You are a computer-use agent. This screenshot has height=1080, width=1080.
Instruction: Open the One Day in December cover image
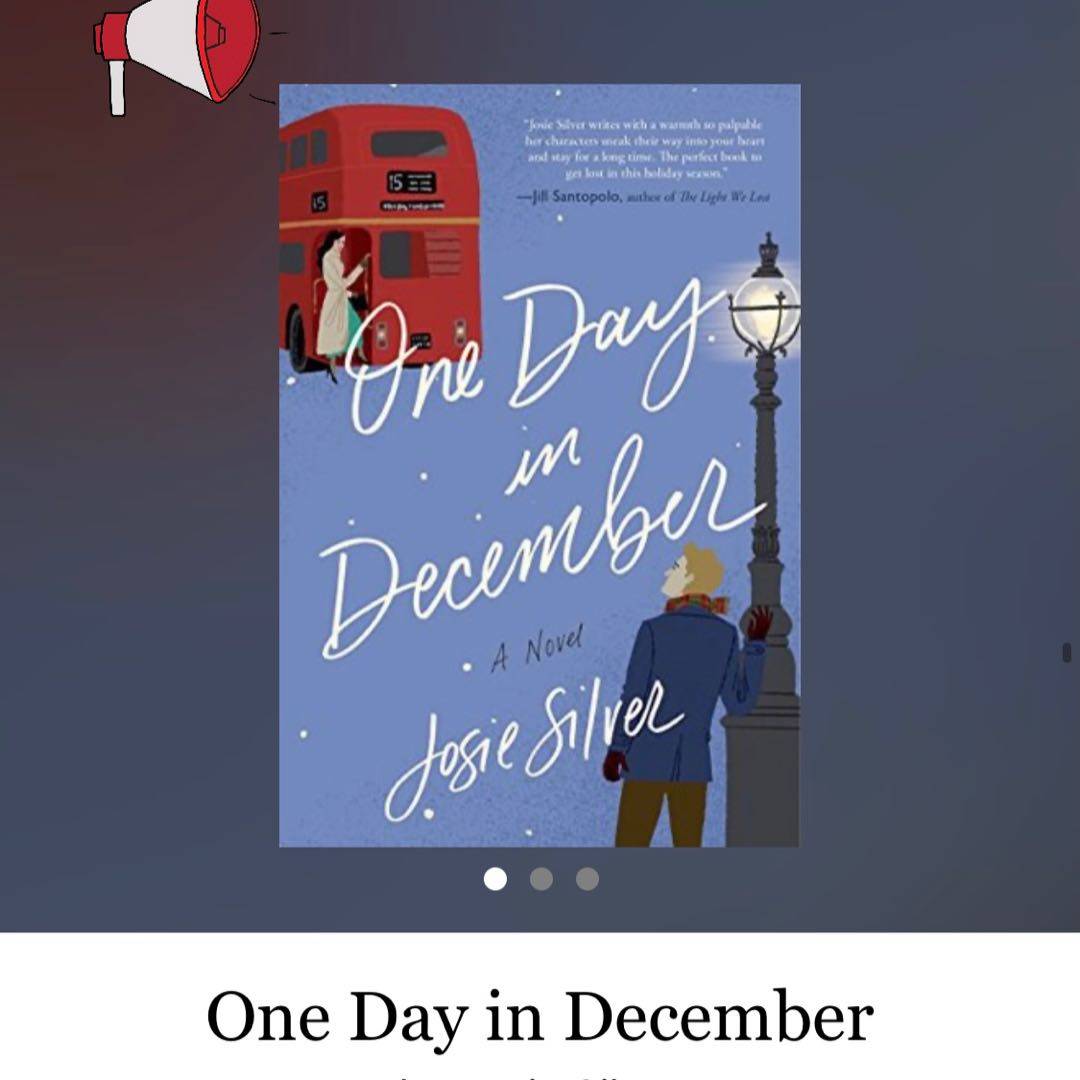pos(539,465)
